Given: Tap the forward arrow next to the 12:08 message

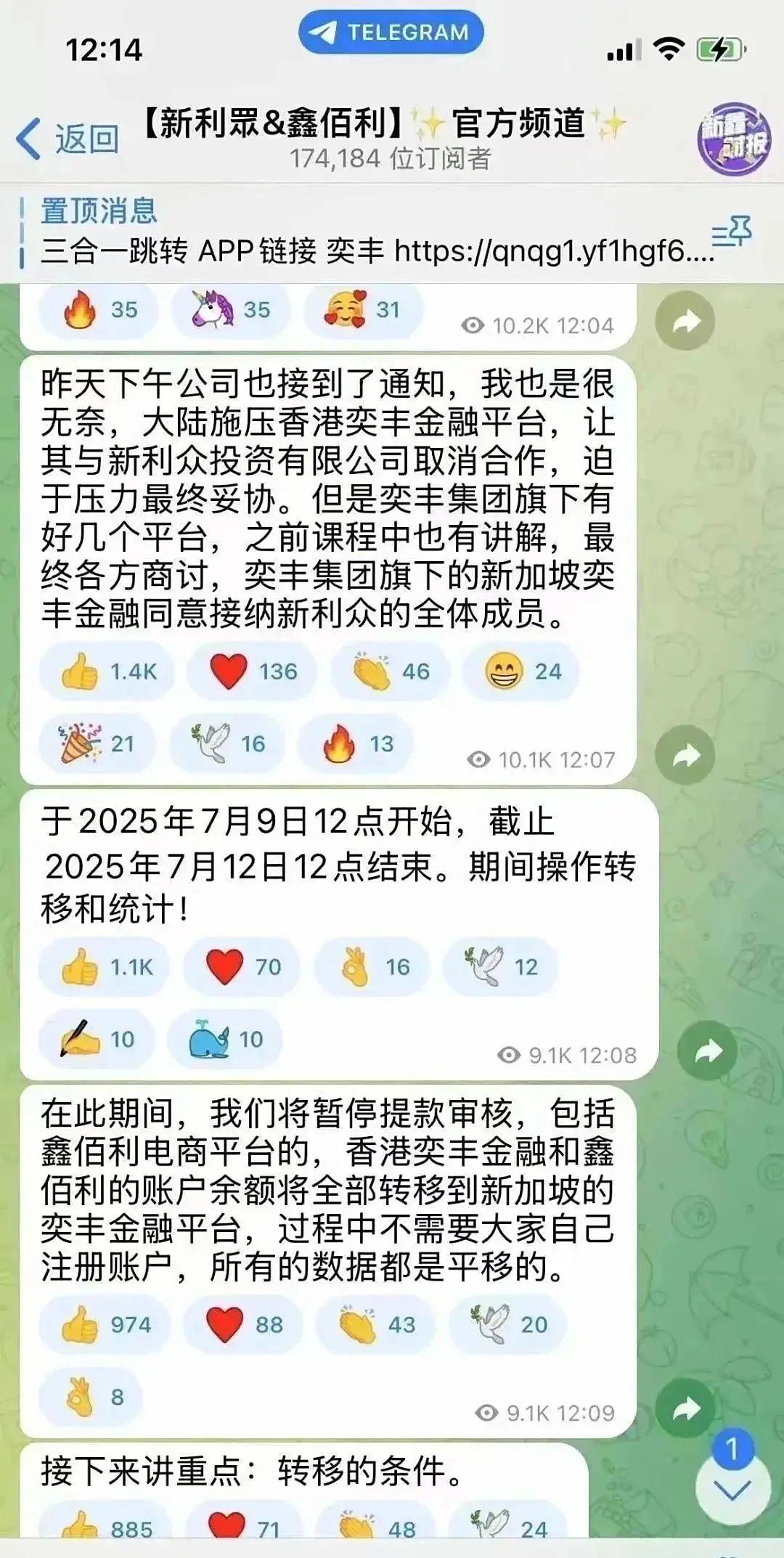Looking at the screenshot, I should [x=706, y=1048].
